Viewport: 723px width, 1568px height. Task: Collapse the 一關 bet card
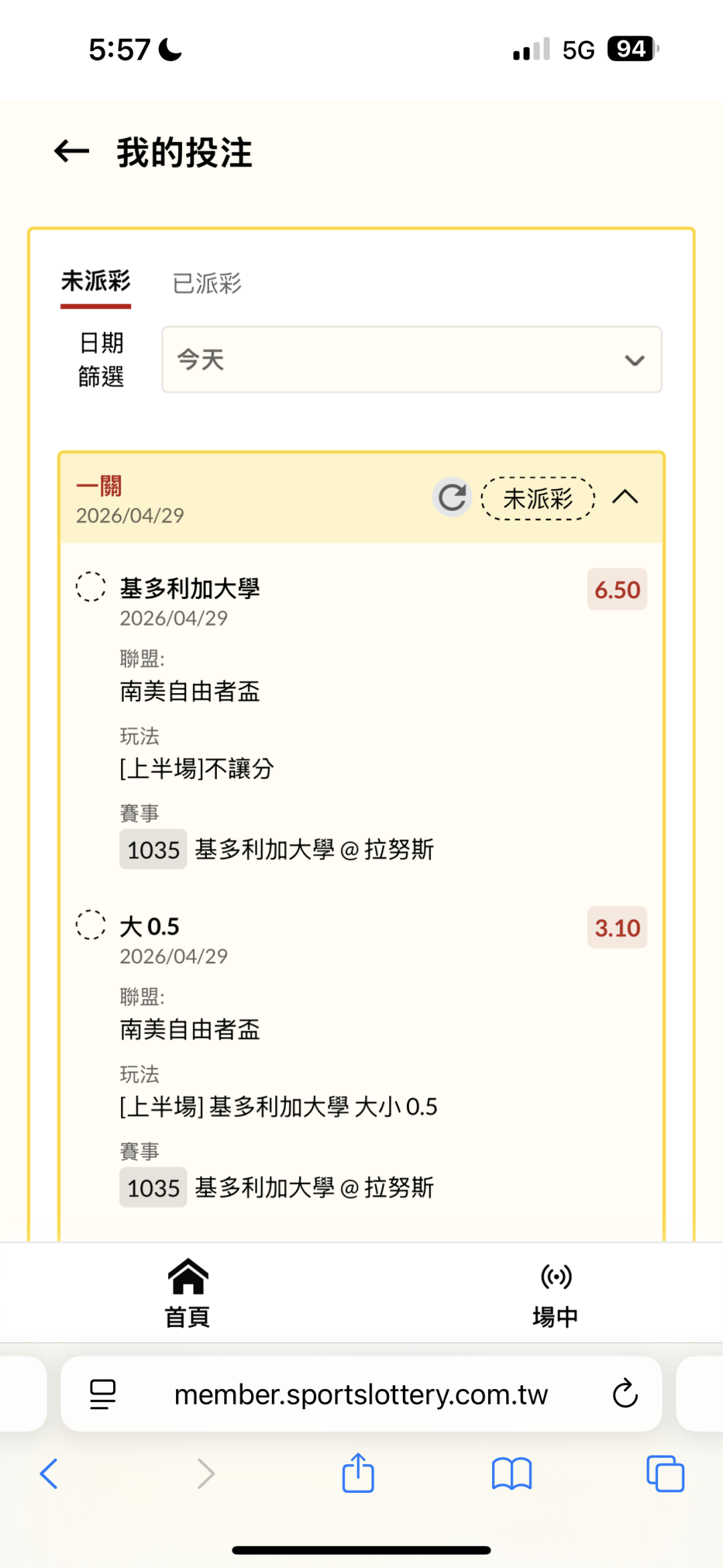(x=625, y=498)
